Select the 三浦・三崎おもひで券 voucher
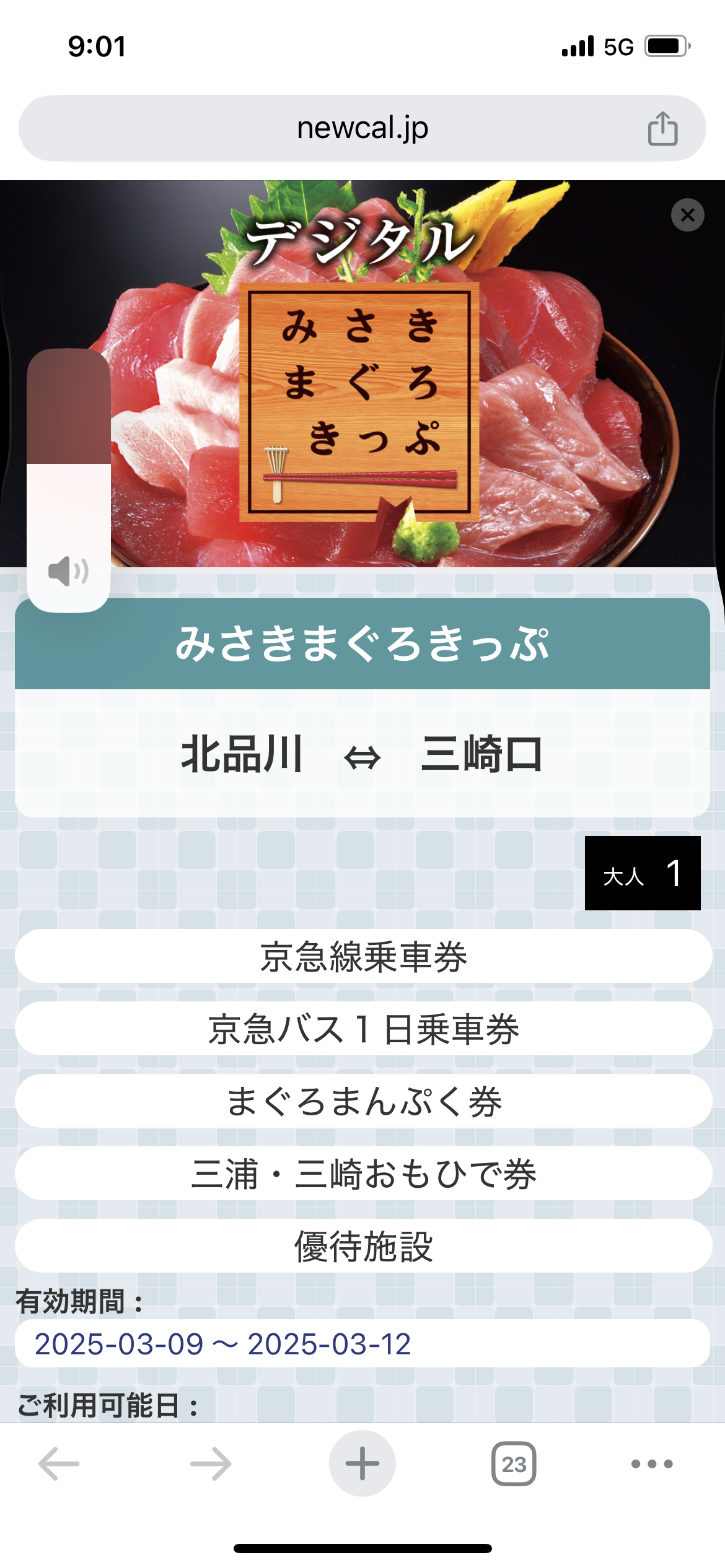The height and width of the screenshot is (1568, 725). pos(363,1174)
